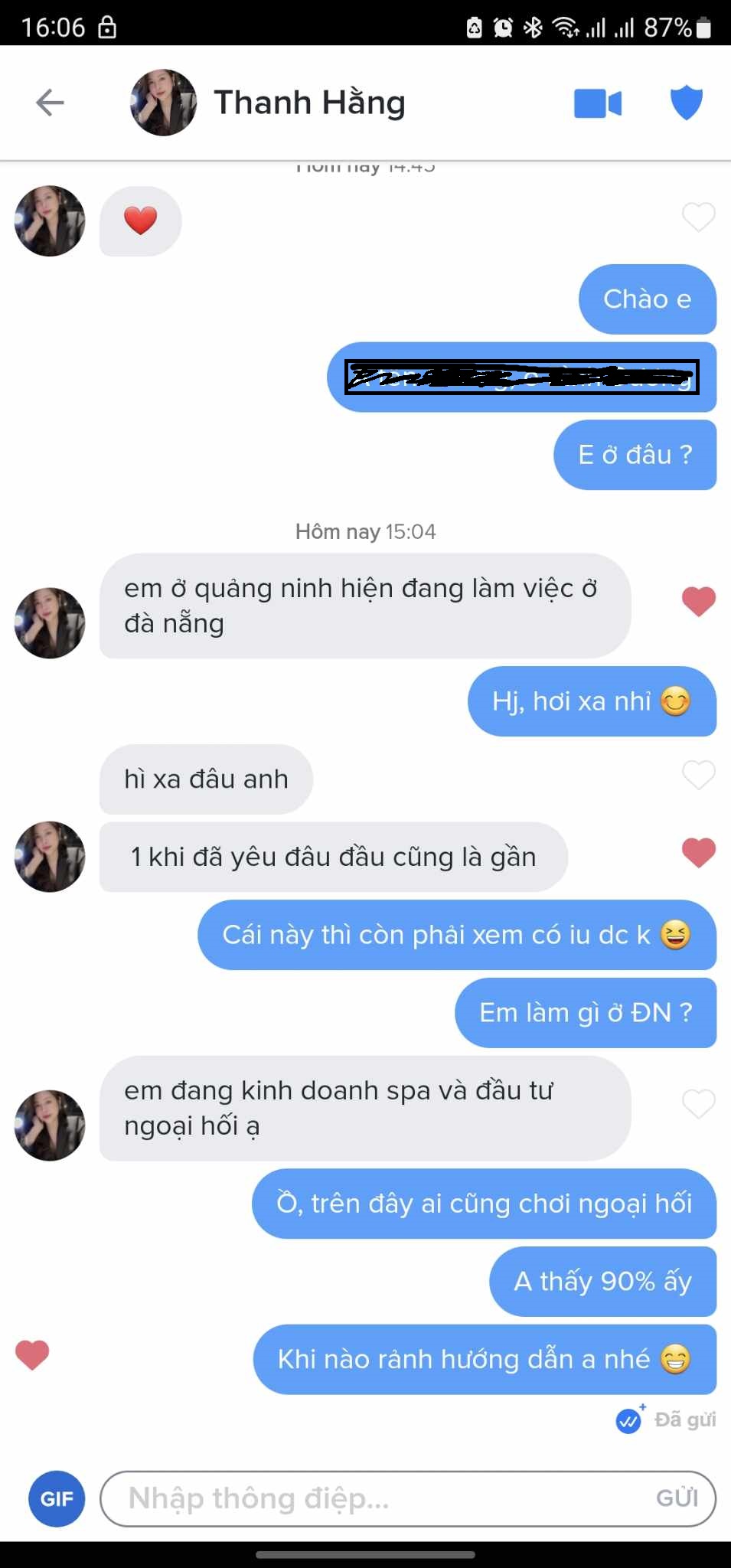This screenshot has height=1568, width=731.
Task: Start a video call with Thanh Hằng
Action: [598, 103]
